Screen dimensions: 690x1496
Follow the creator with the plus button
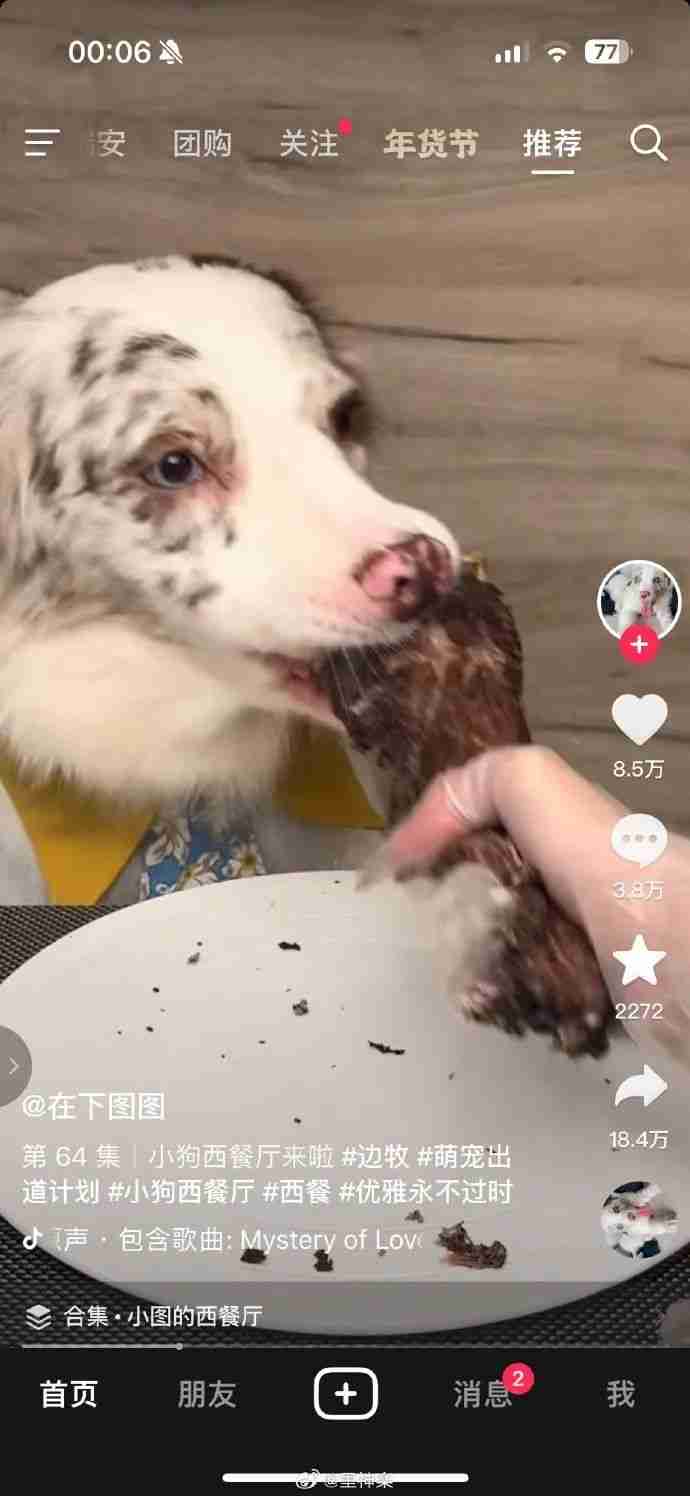(639, 645)
